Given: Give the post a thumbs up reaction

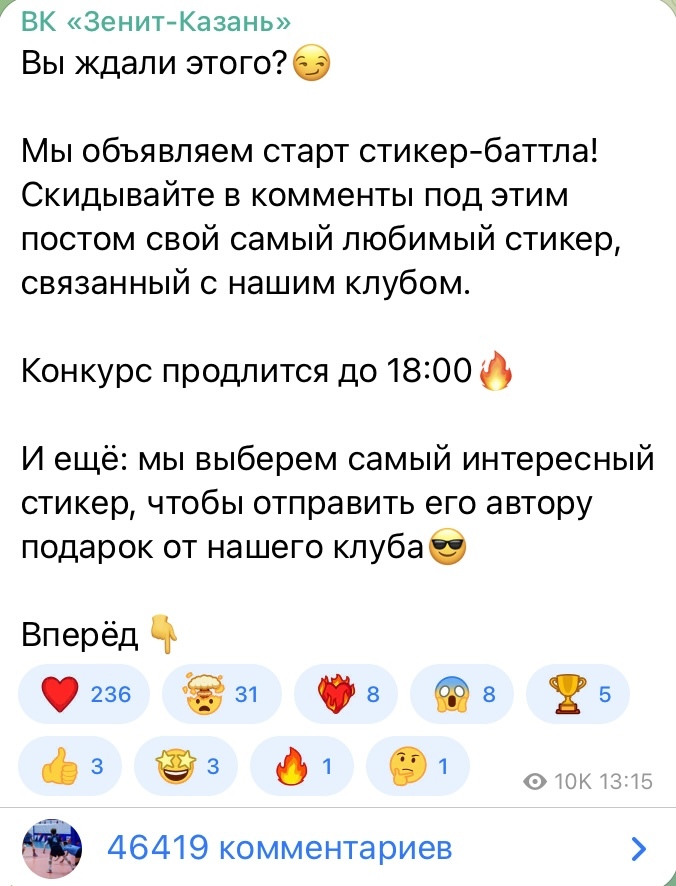Looking at the screenshot, I should point(71,767).
